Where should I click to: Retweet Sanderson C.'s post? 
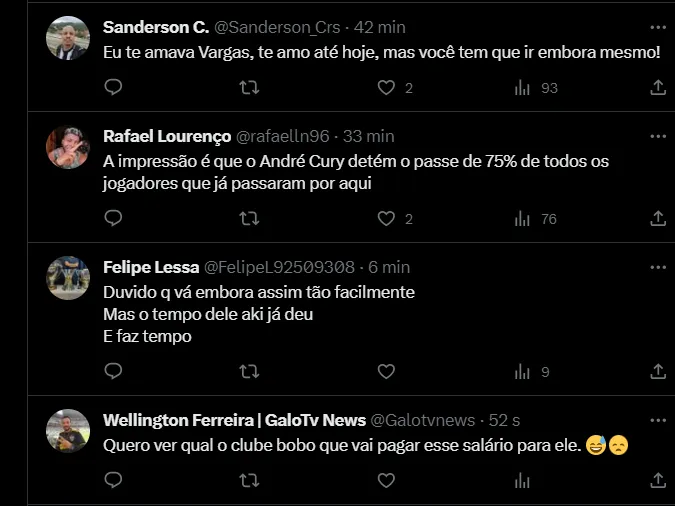250,88
